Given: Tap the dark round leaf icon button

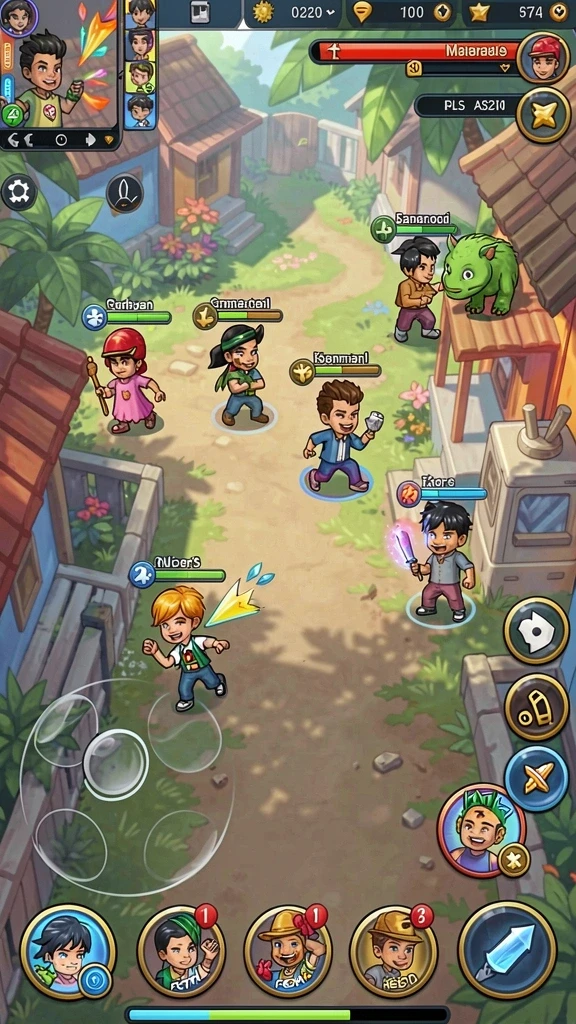Looking at the screenshot, I should [125, 193].
